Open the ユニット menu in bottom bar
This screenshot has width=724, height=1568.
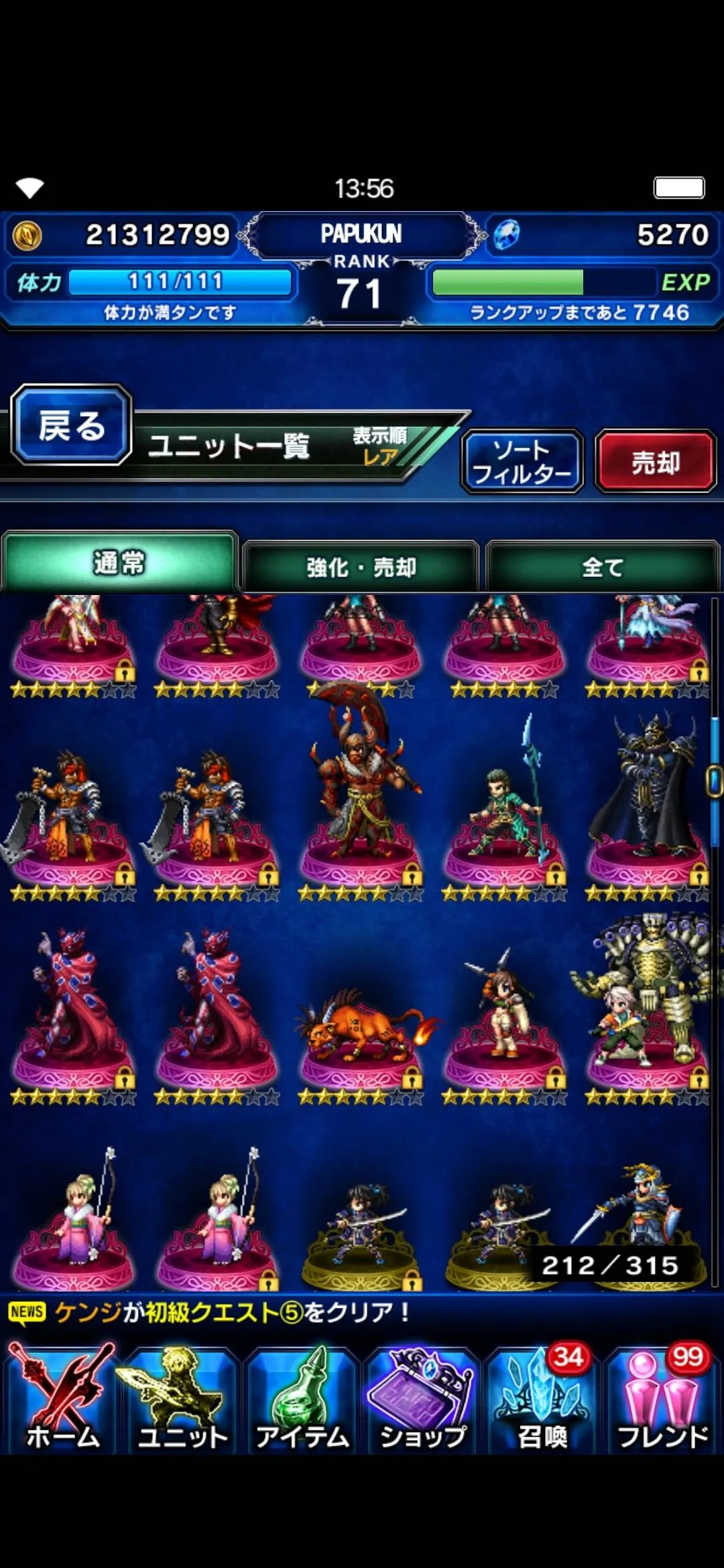(181, 1399)
